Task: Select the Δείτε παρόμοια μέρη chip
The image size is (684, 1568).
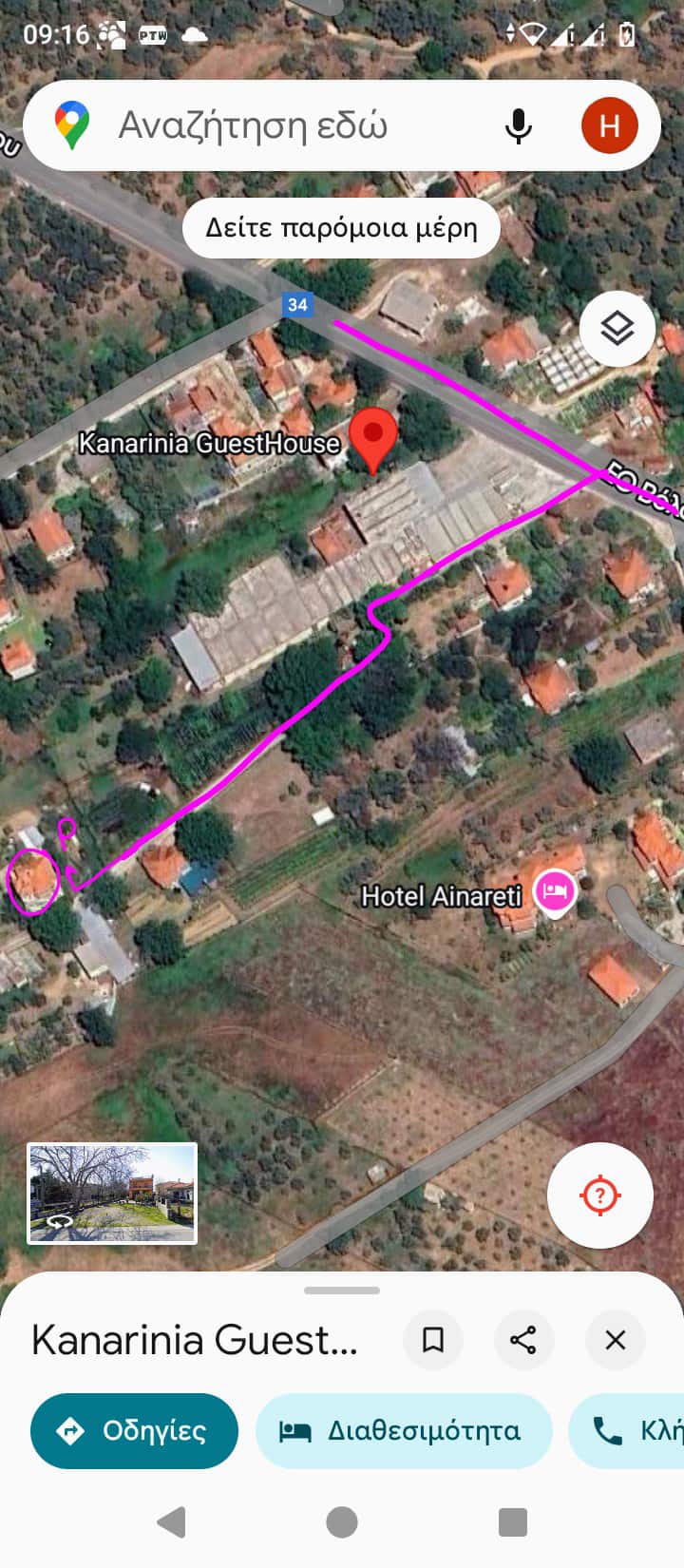Action: 341,228
